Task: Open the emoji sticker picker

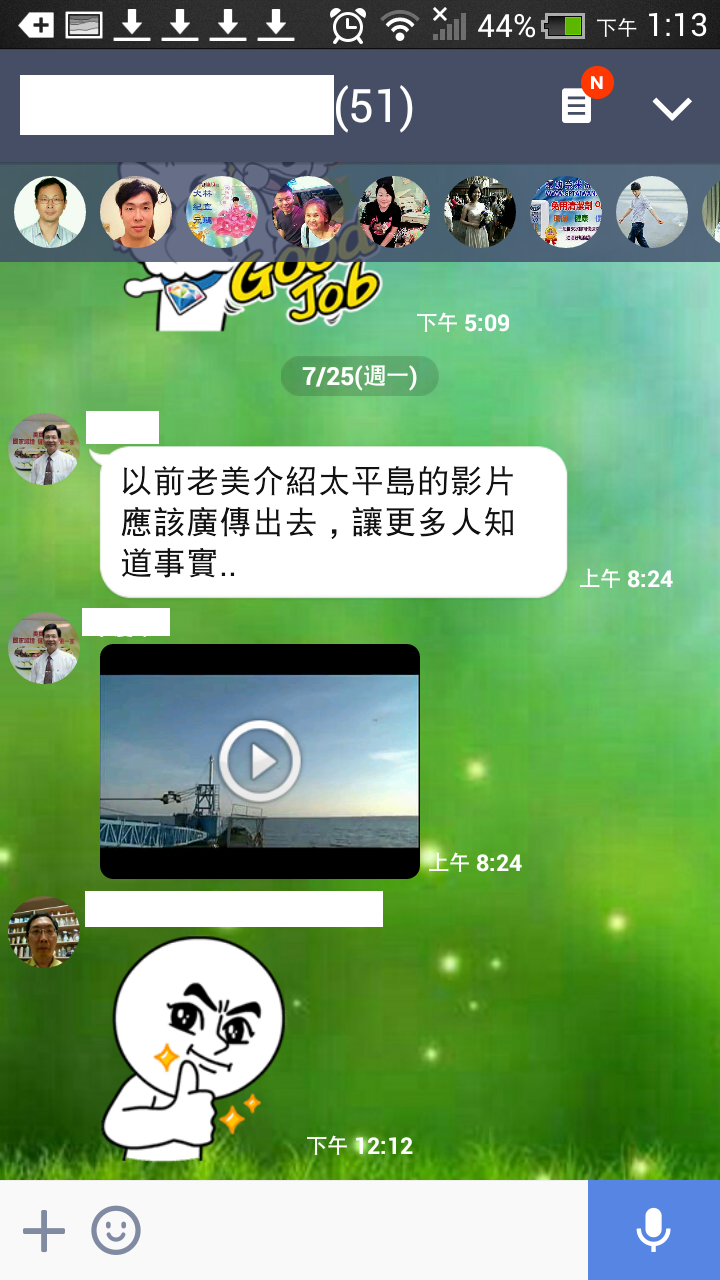Action: [x=116, y=1230]
